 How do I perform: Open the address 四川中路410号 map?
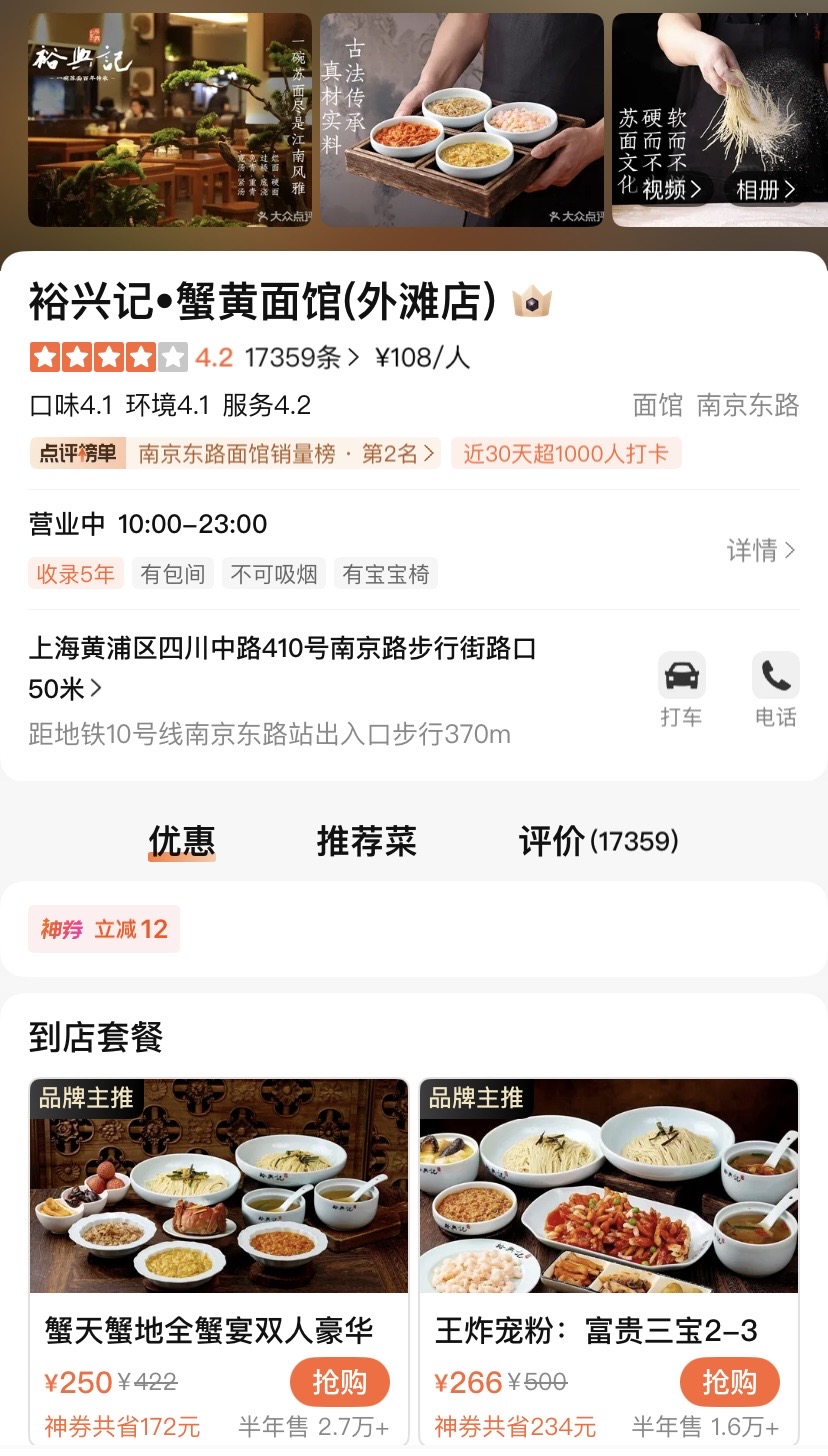coord(282,667)
